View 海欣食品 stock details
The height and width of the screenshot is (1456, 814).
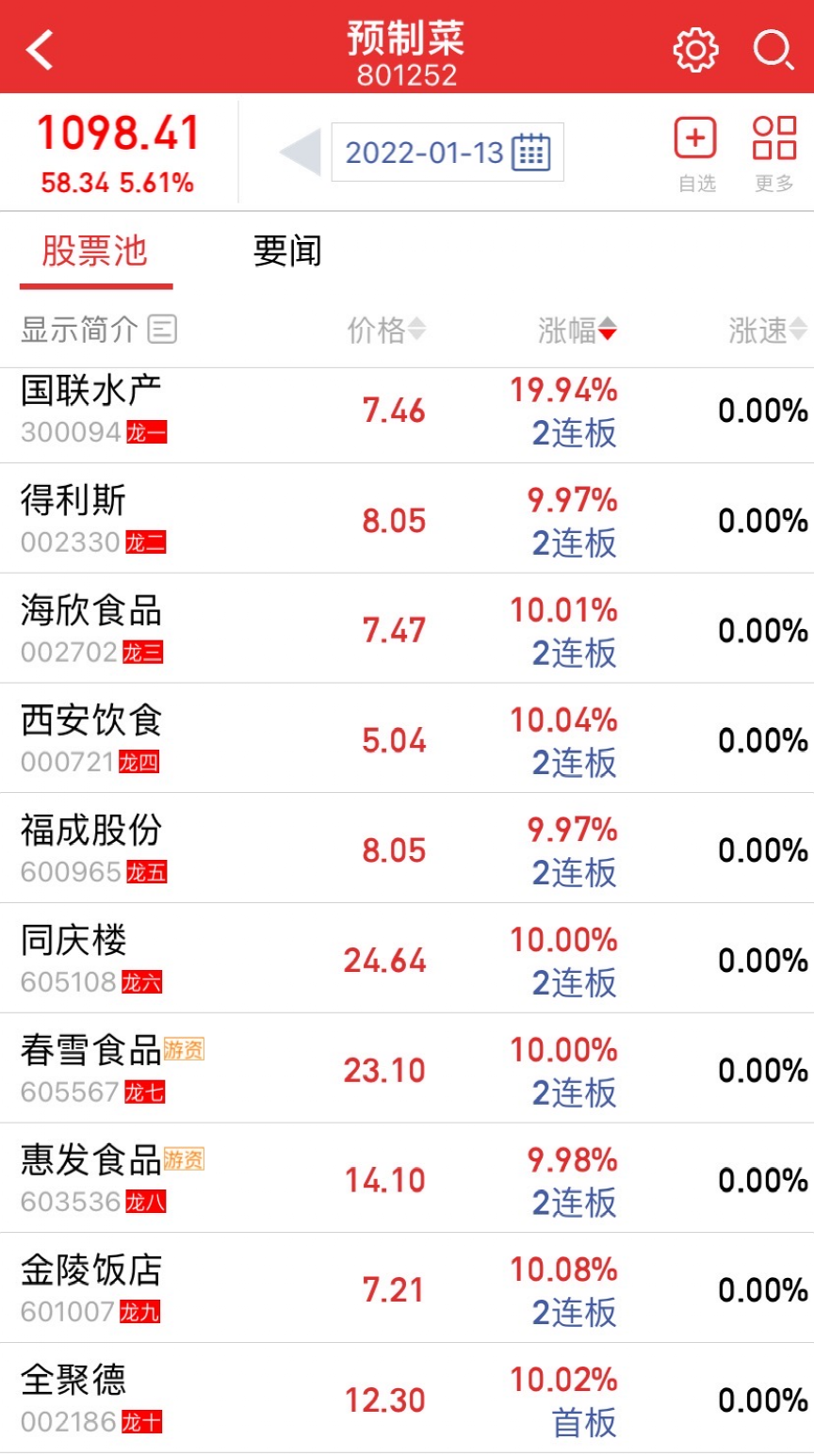tap(407, 629)
